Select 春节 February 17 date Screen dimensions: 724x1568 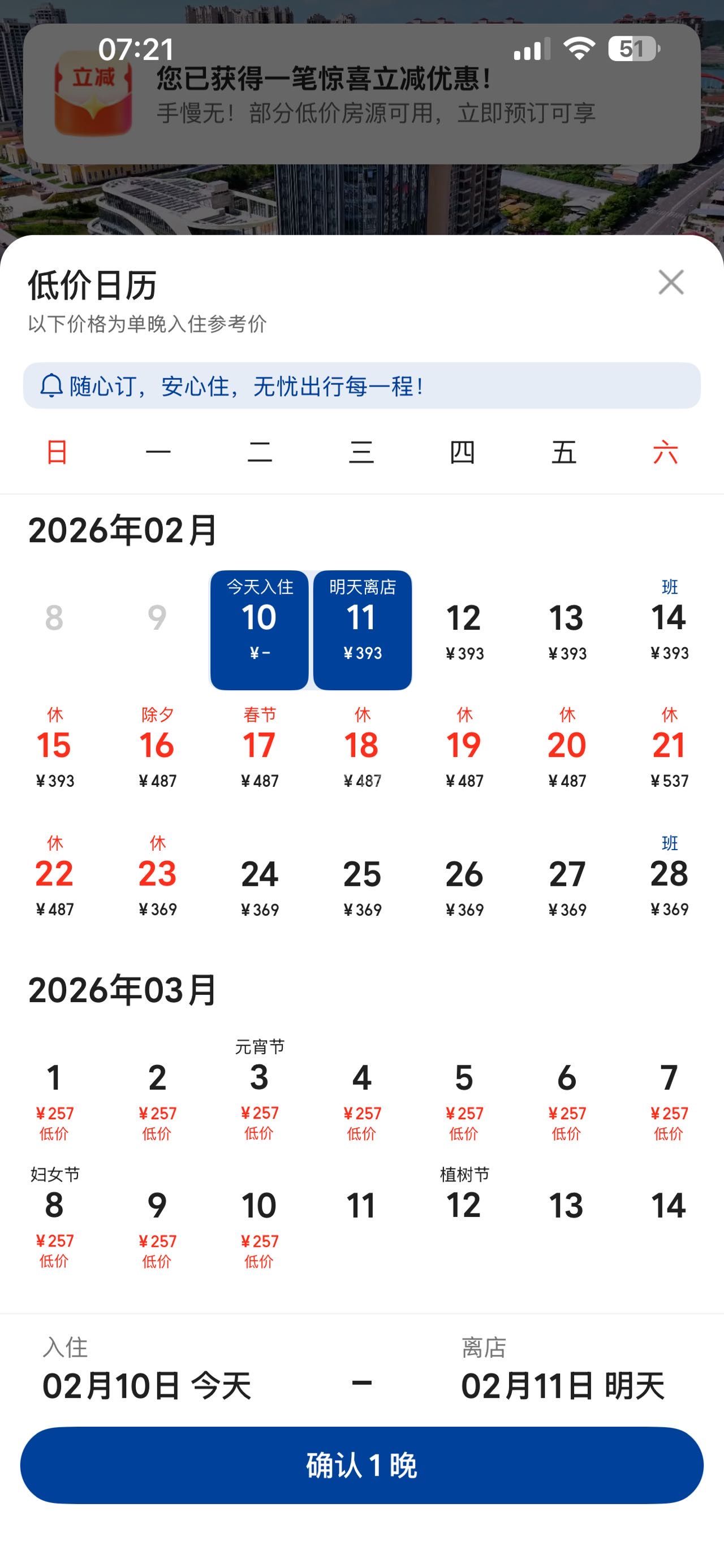pyautogui.click(x=260, y=756)
